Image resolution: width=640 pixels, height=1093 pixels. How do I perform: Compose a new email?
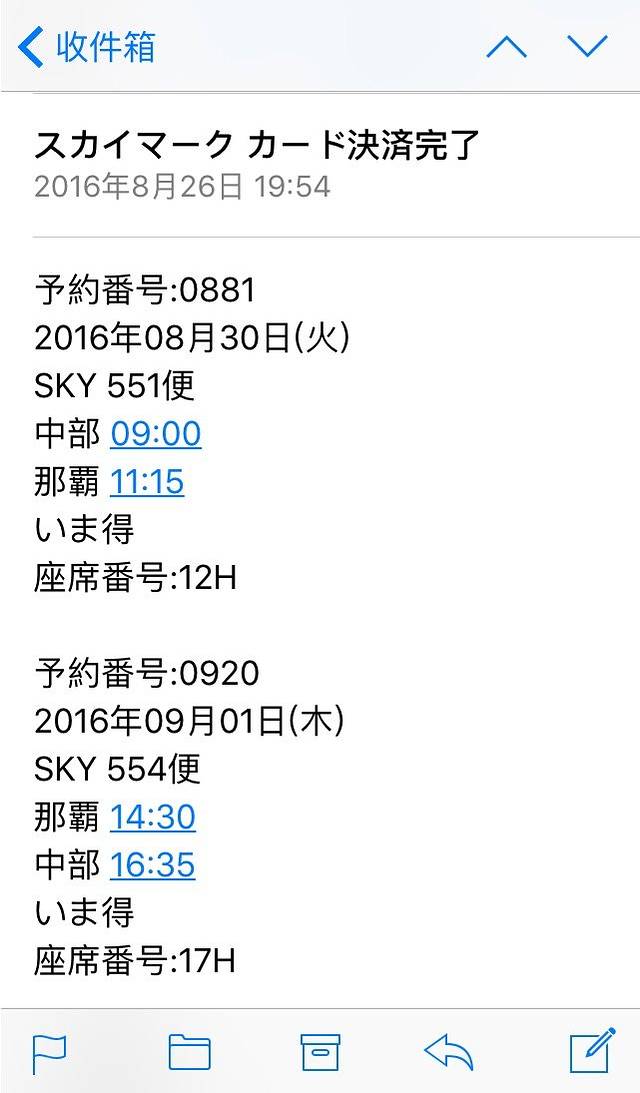pos(591,1052)
